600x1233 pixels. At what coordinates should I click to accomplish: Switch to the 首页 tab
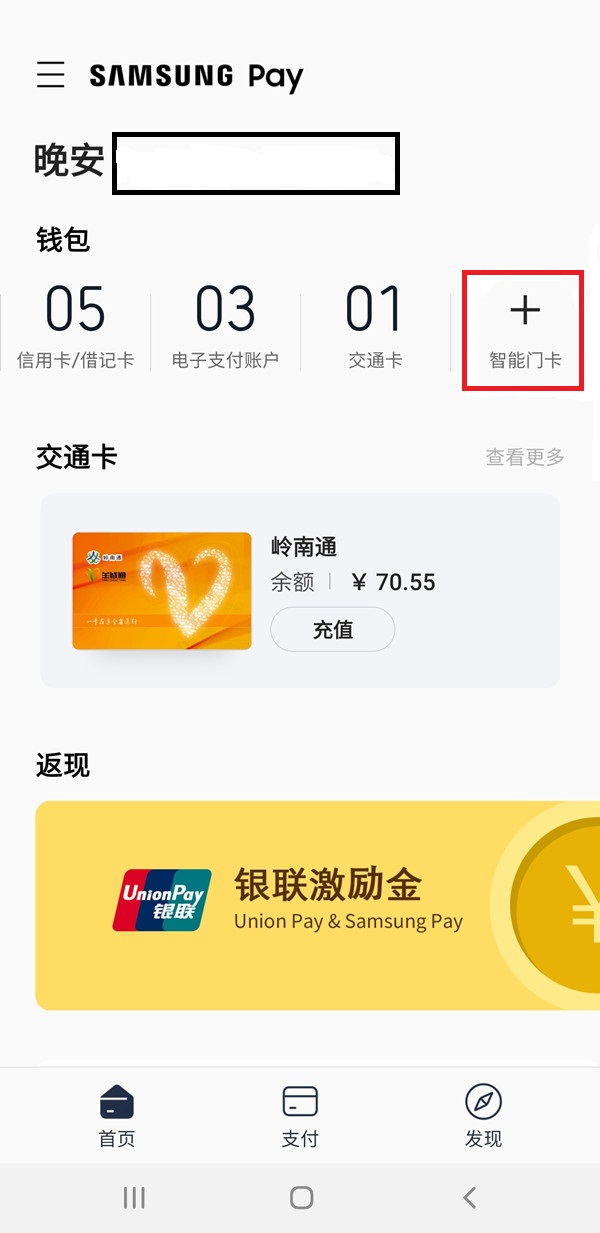click(117, 1116)
